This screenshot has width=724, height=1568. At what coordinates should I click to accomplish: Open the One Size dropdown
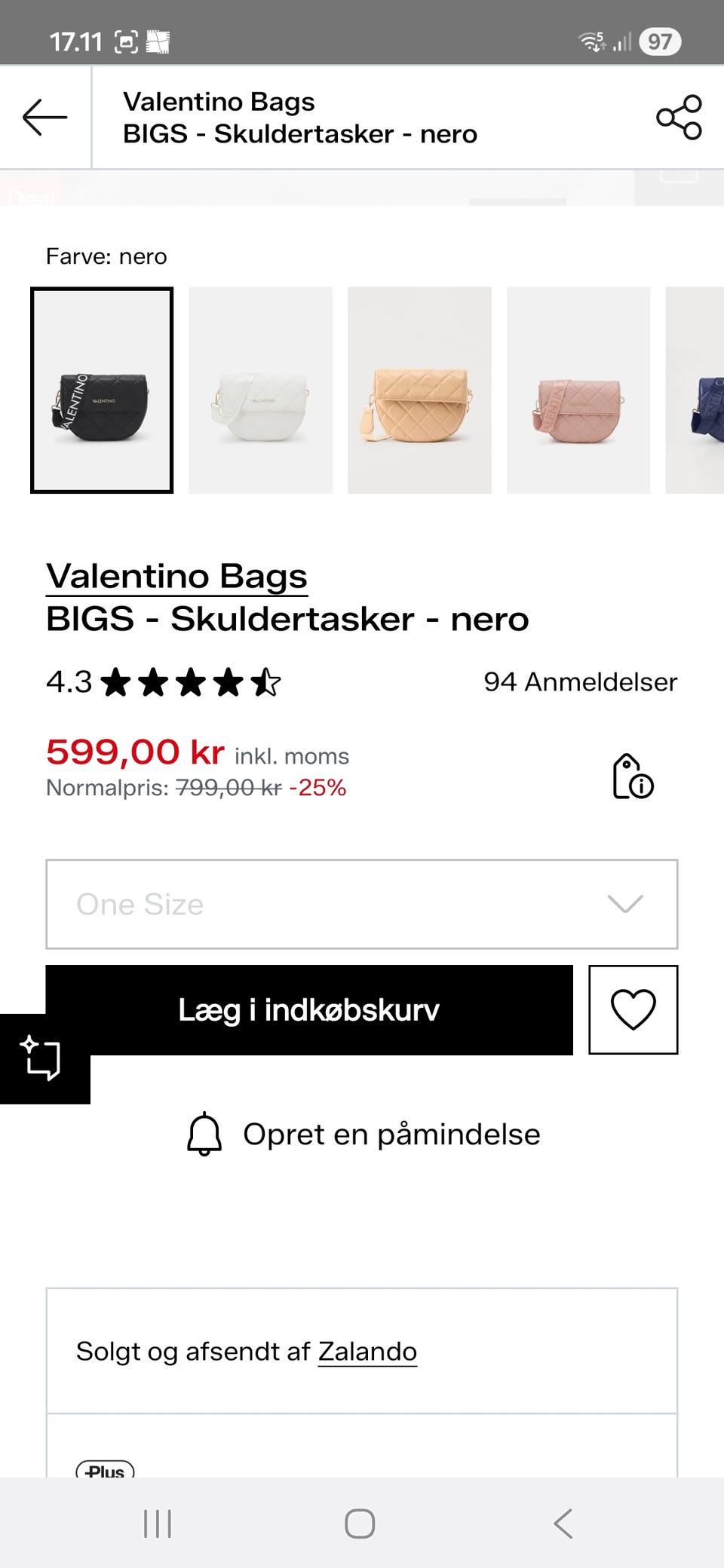[362, 904]
